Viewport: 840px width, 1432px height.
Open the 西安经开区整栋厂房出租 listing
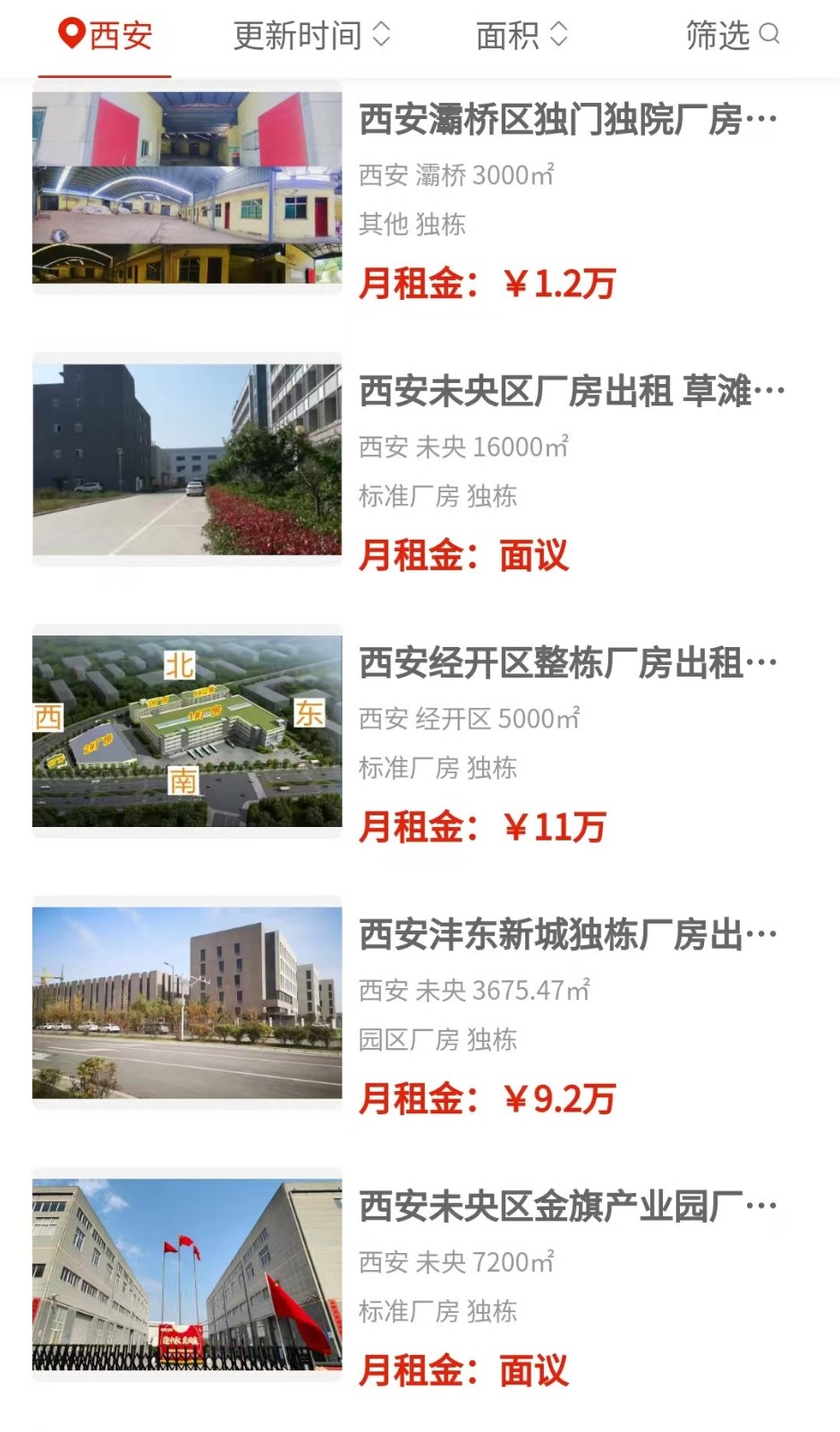[x=567, y=663]
